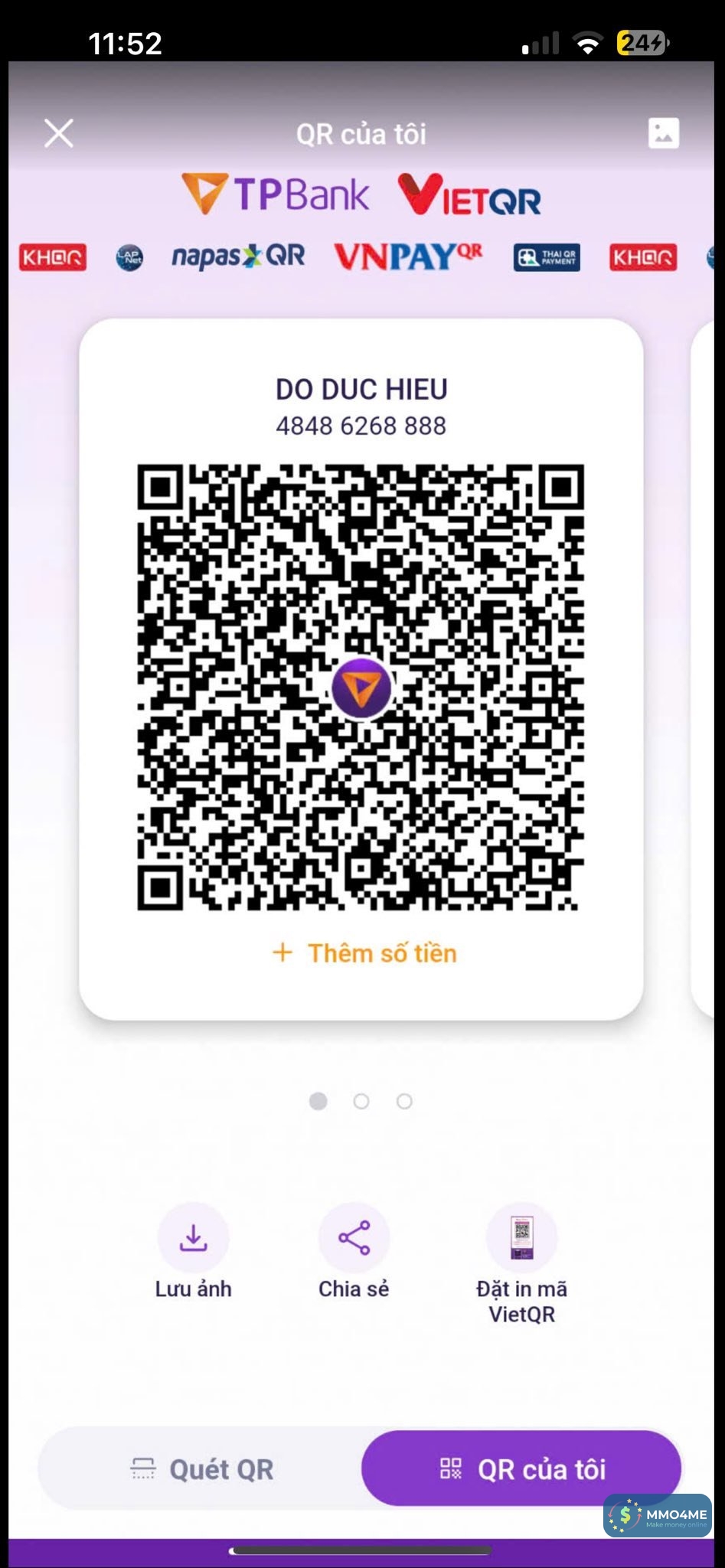Open the image gallery icon
This screenshot has height=1568, width=725.
663,133
